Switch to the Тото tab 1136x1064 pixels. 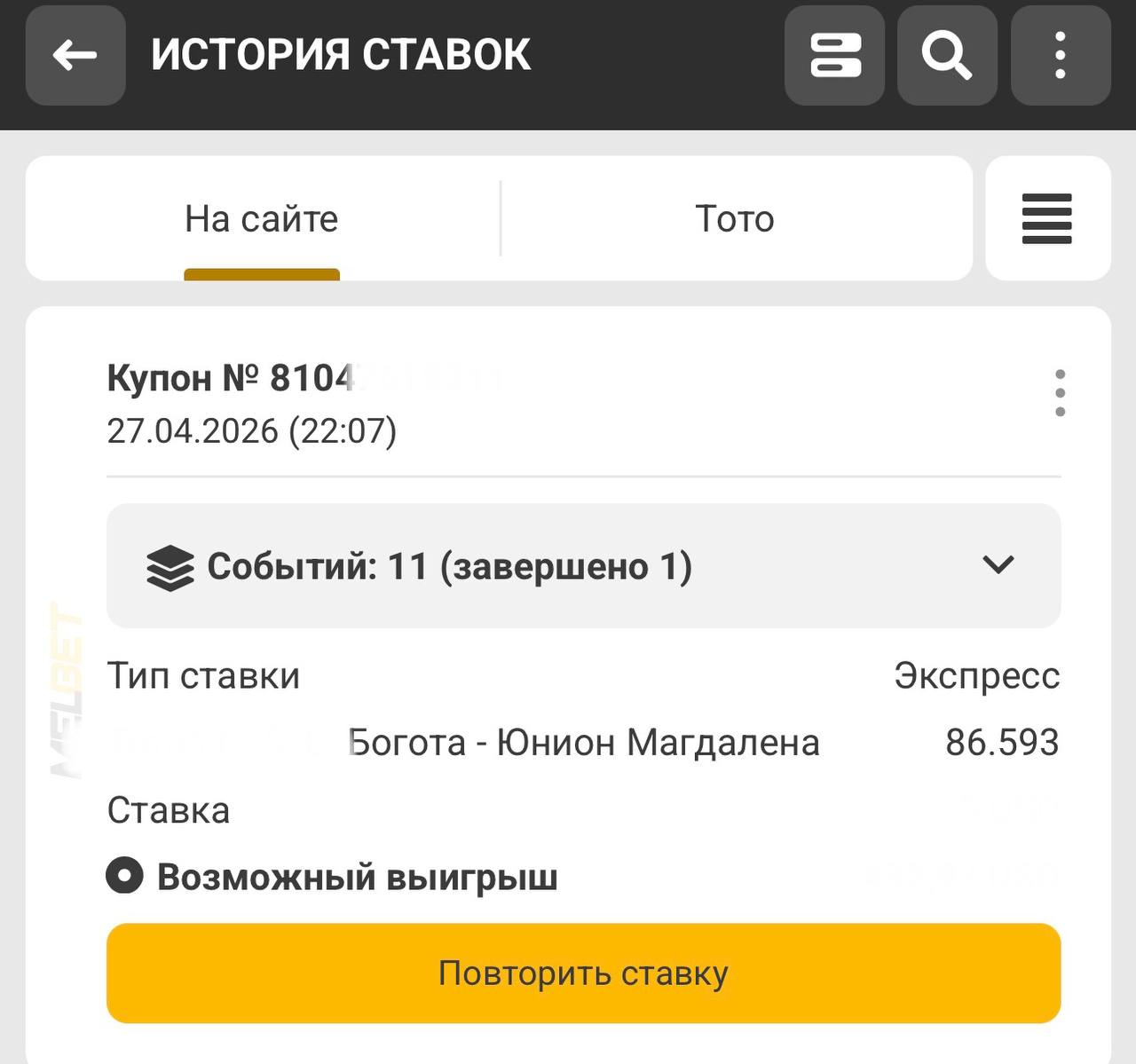click(735, 218)
